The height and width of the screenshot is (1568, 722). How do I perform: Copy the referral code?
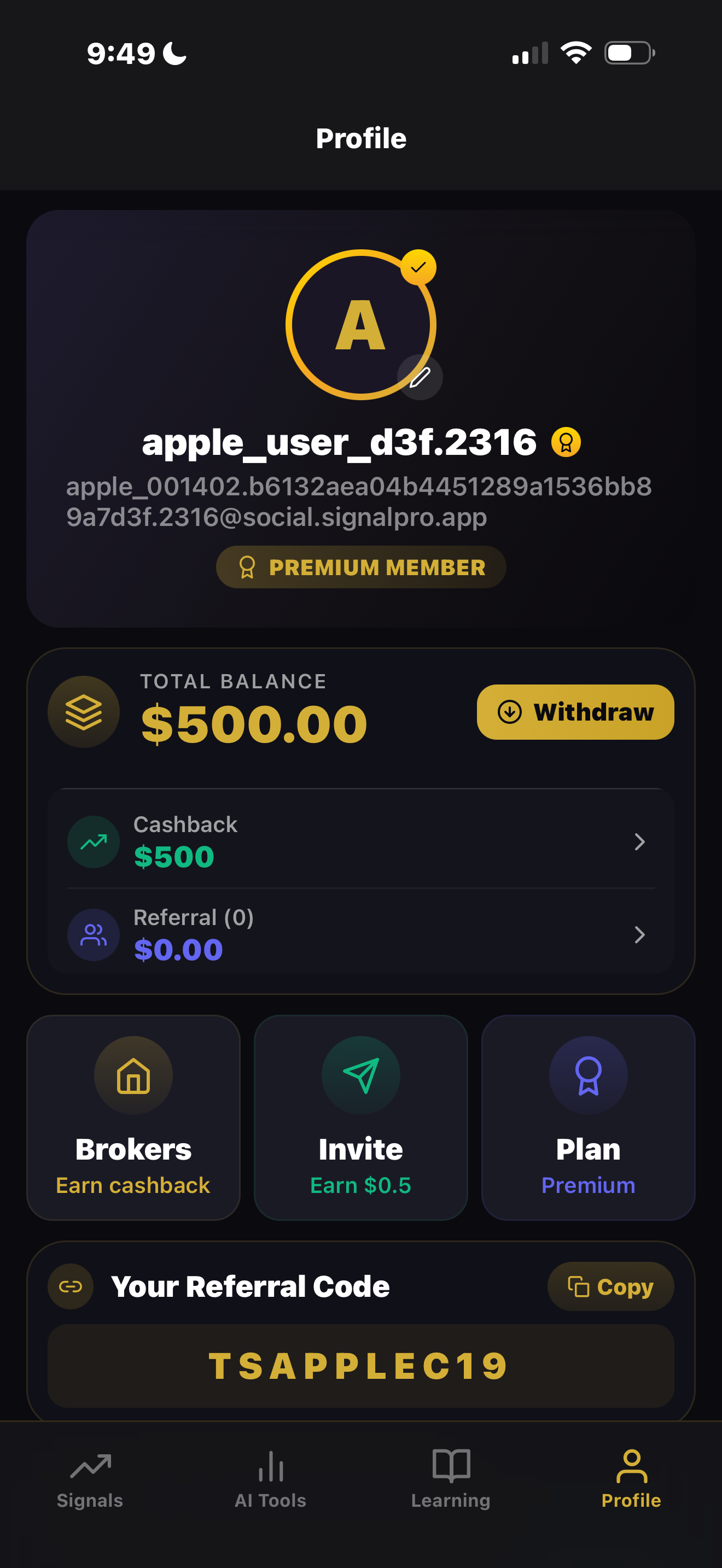pos(610,1286)
